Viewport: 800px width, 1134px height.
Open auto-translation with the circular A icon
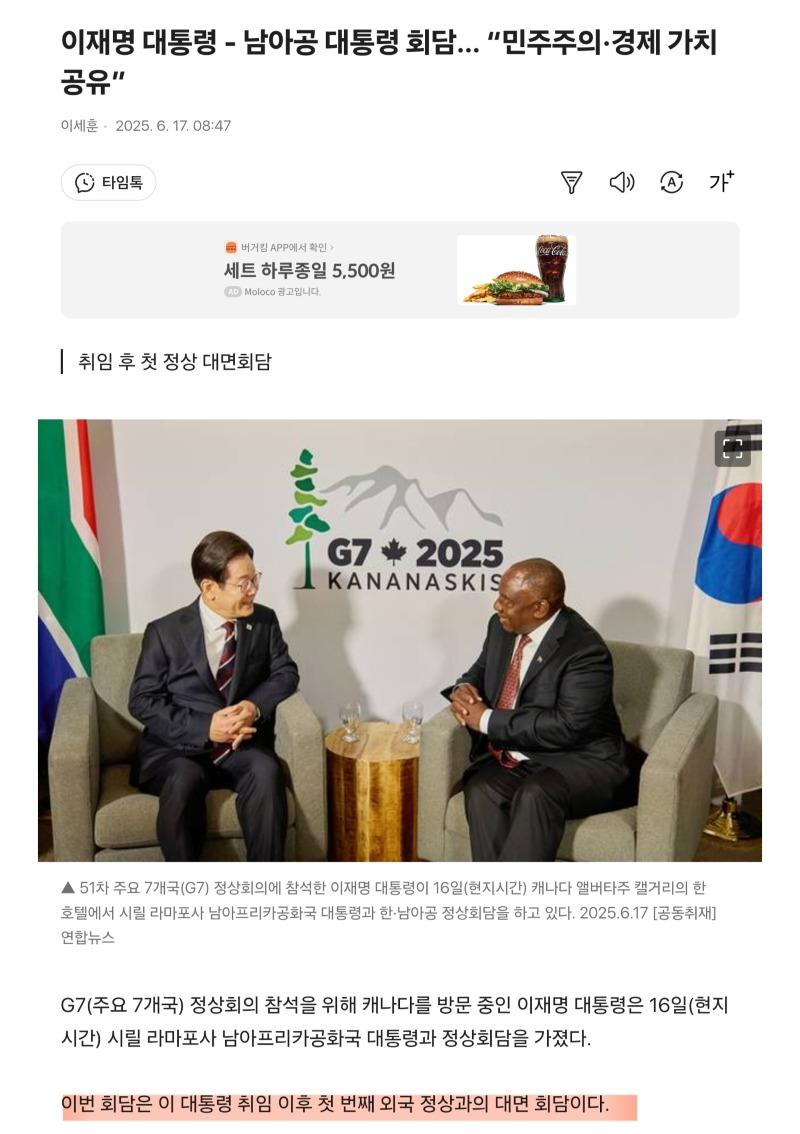click(673, 183)
